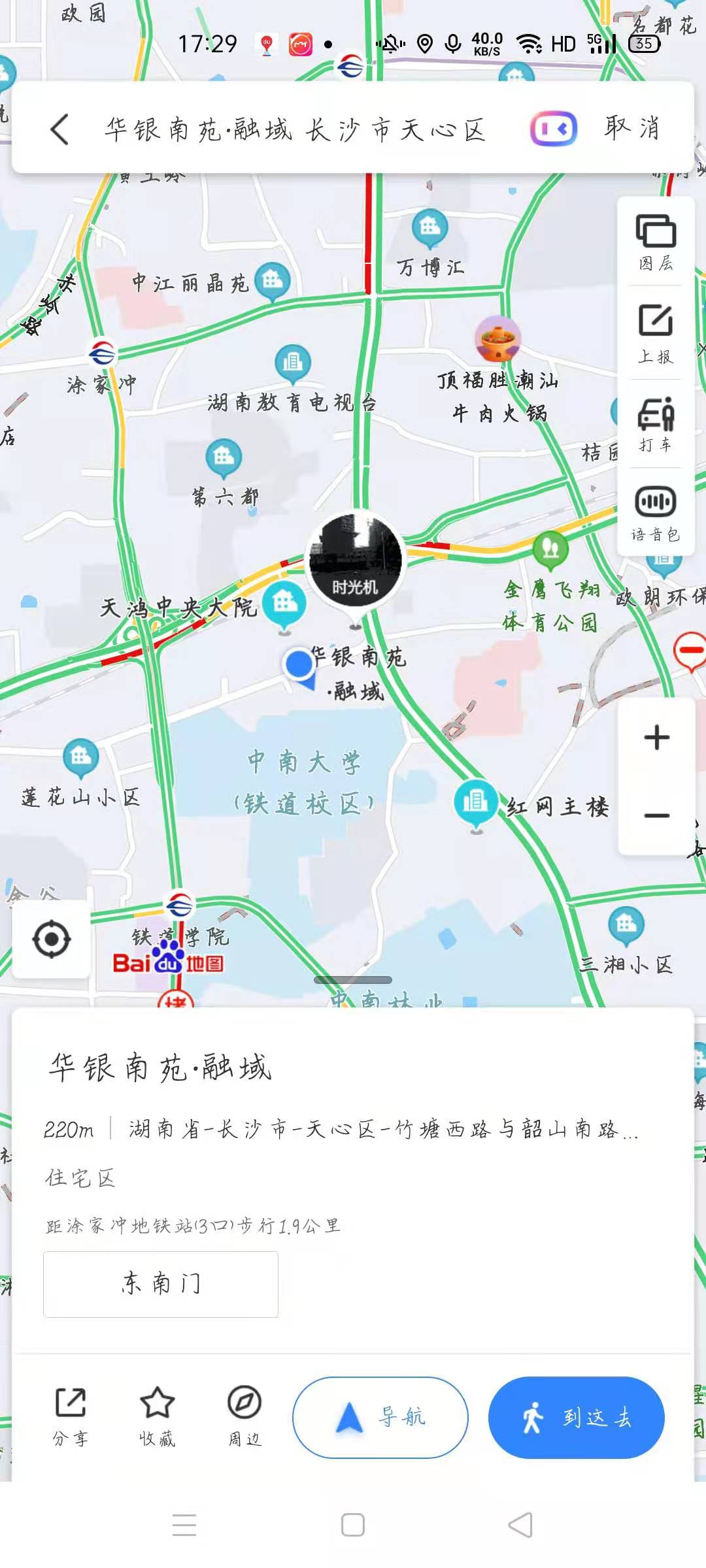Open 上报 to report an issue
The height and width of the screenshot is (1568, 706).
(656, 333)
